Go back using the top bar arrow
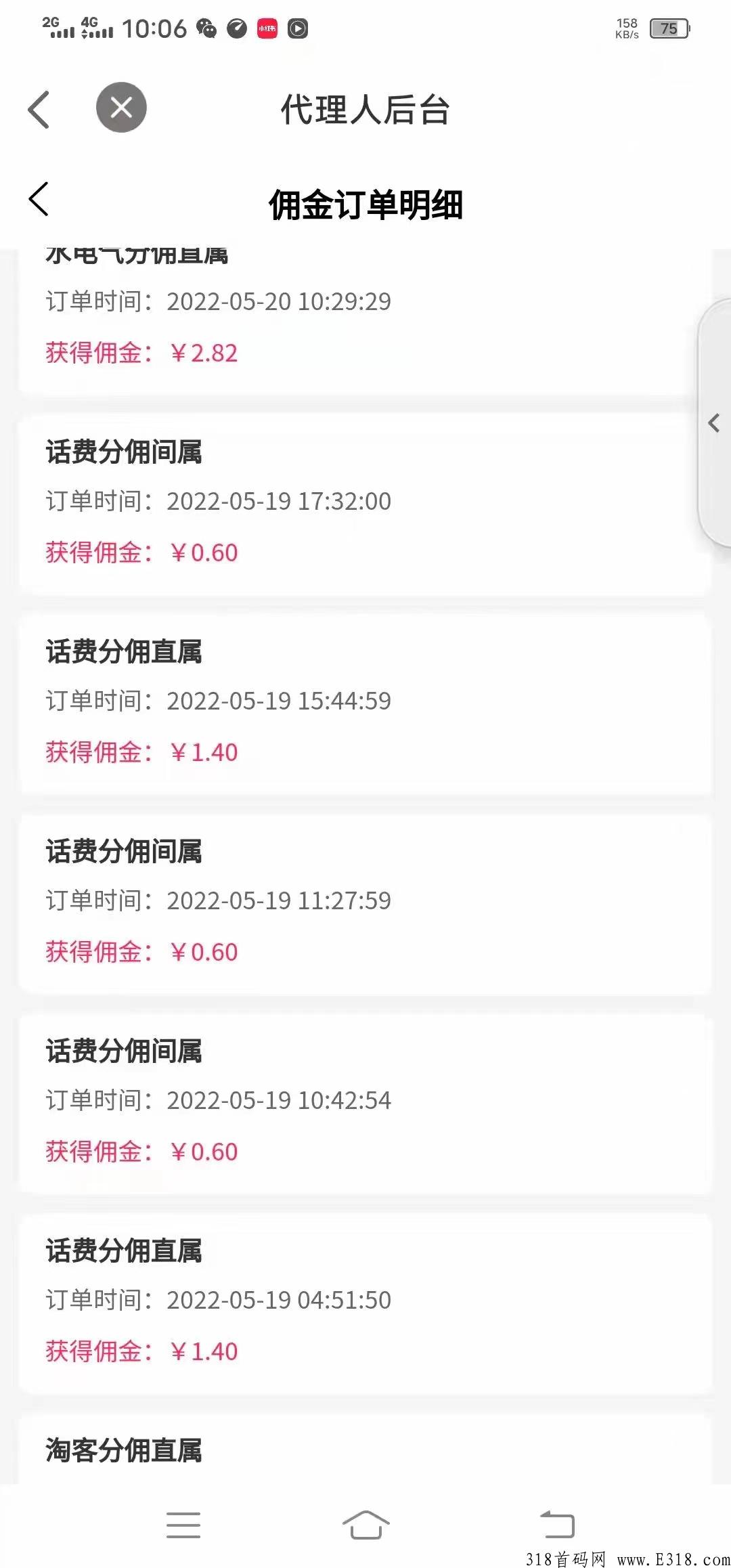731x1568 pixels. coord(39,109)
